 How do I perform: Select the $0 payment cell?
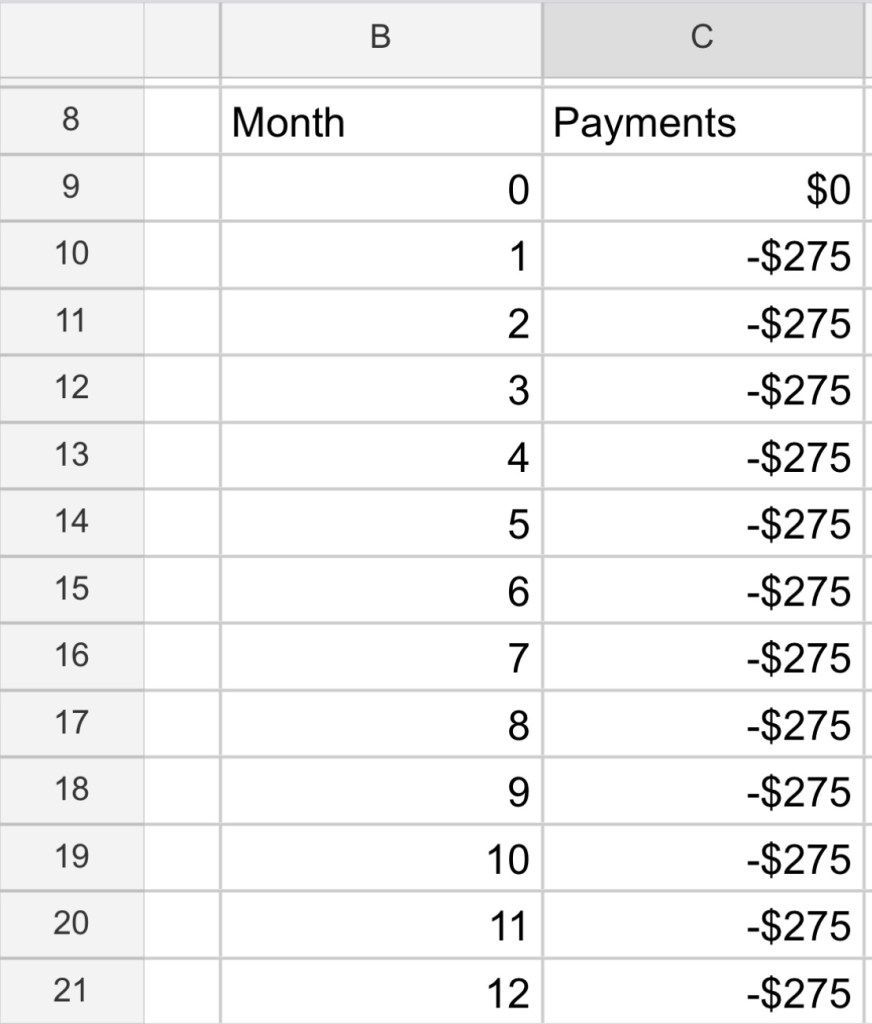[702, 189]
